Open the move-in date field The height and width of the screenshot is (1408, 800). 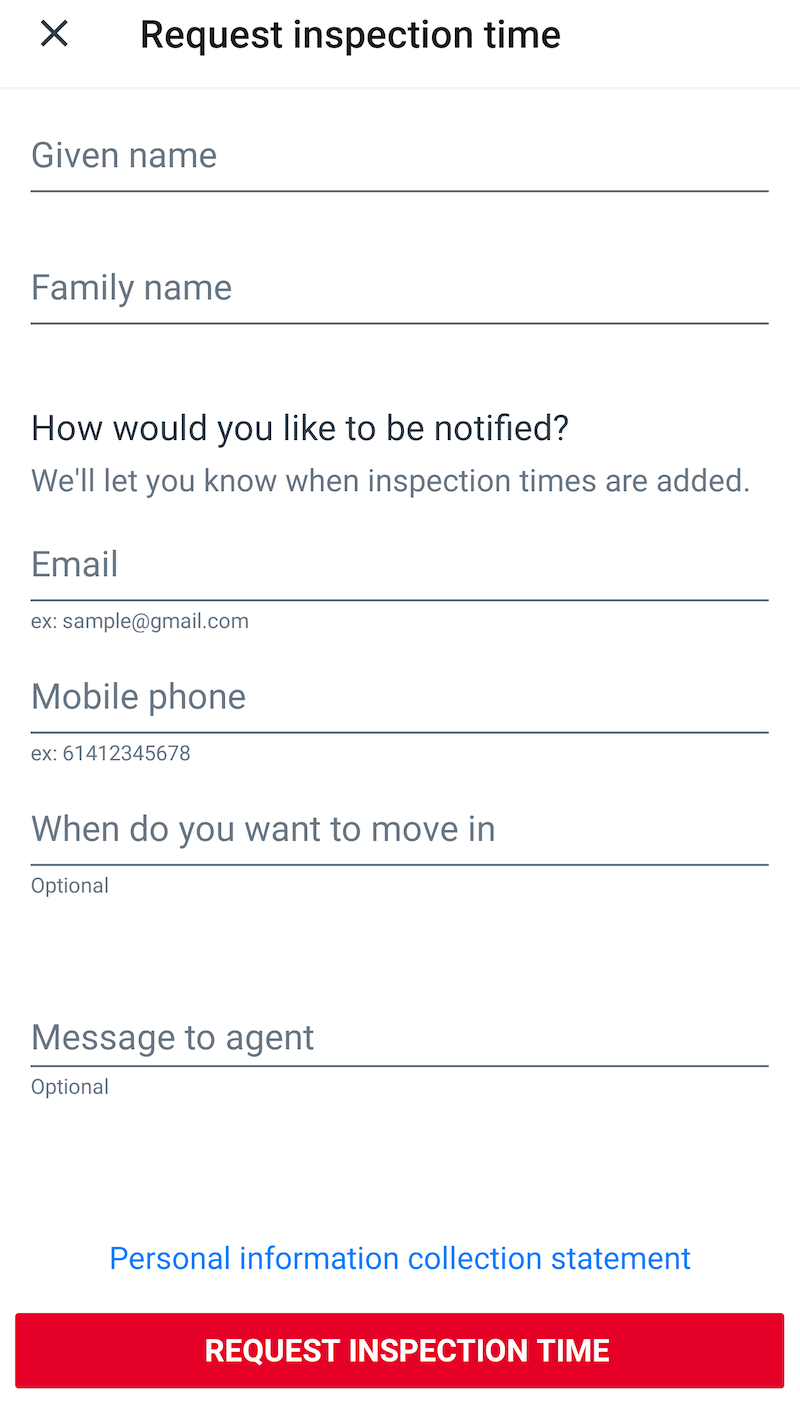(x=400, y=830)
